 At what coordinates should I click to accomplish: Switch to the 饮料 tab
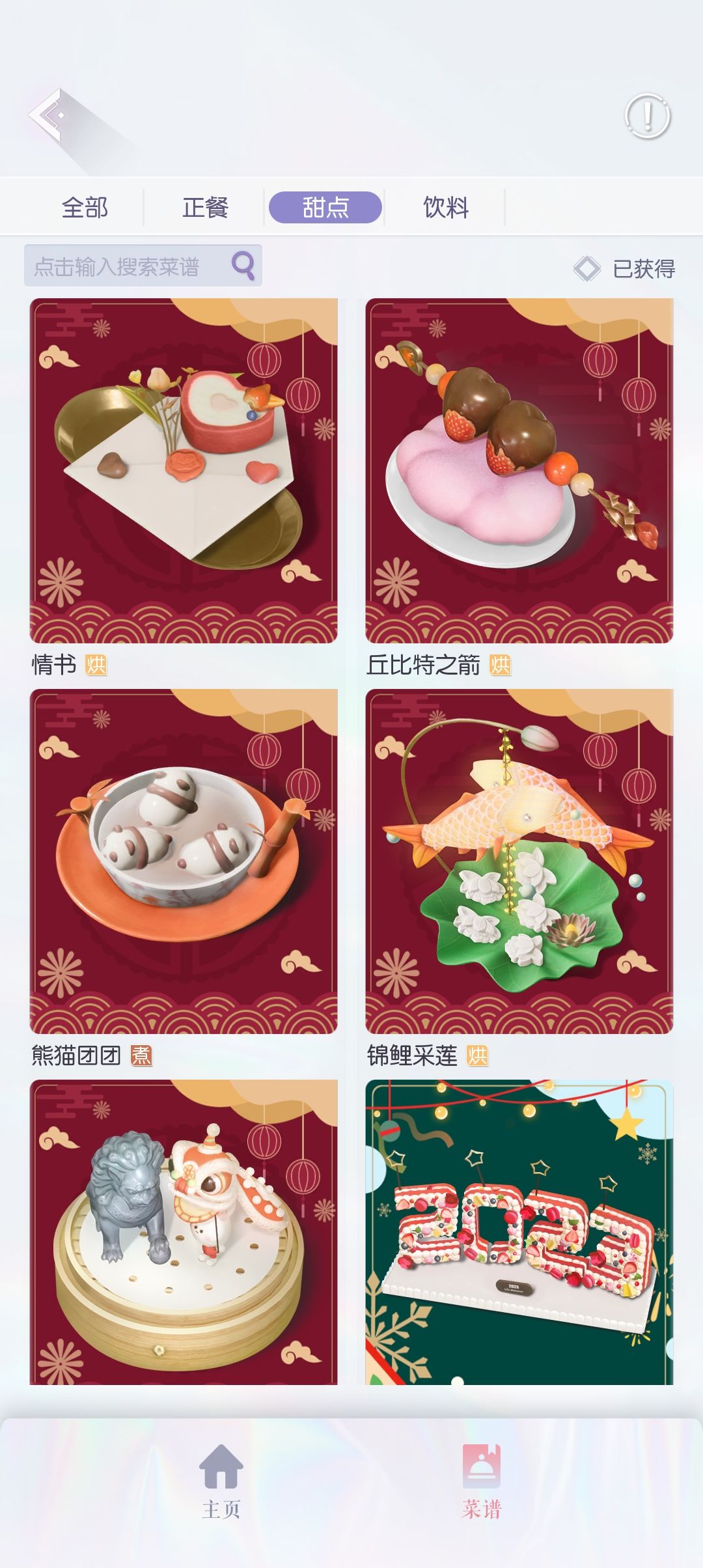(446, 208)
